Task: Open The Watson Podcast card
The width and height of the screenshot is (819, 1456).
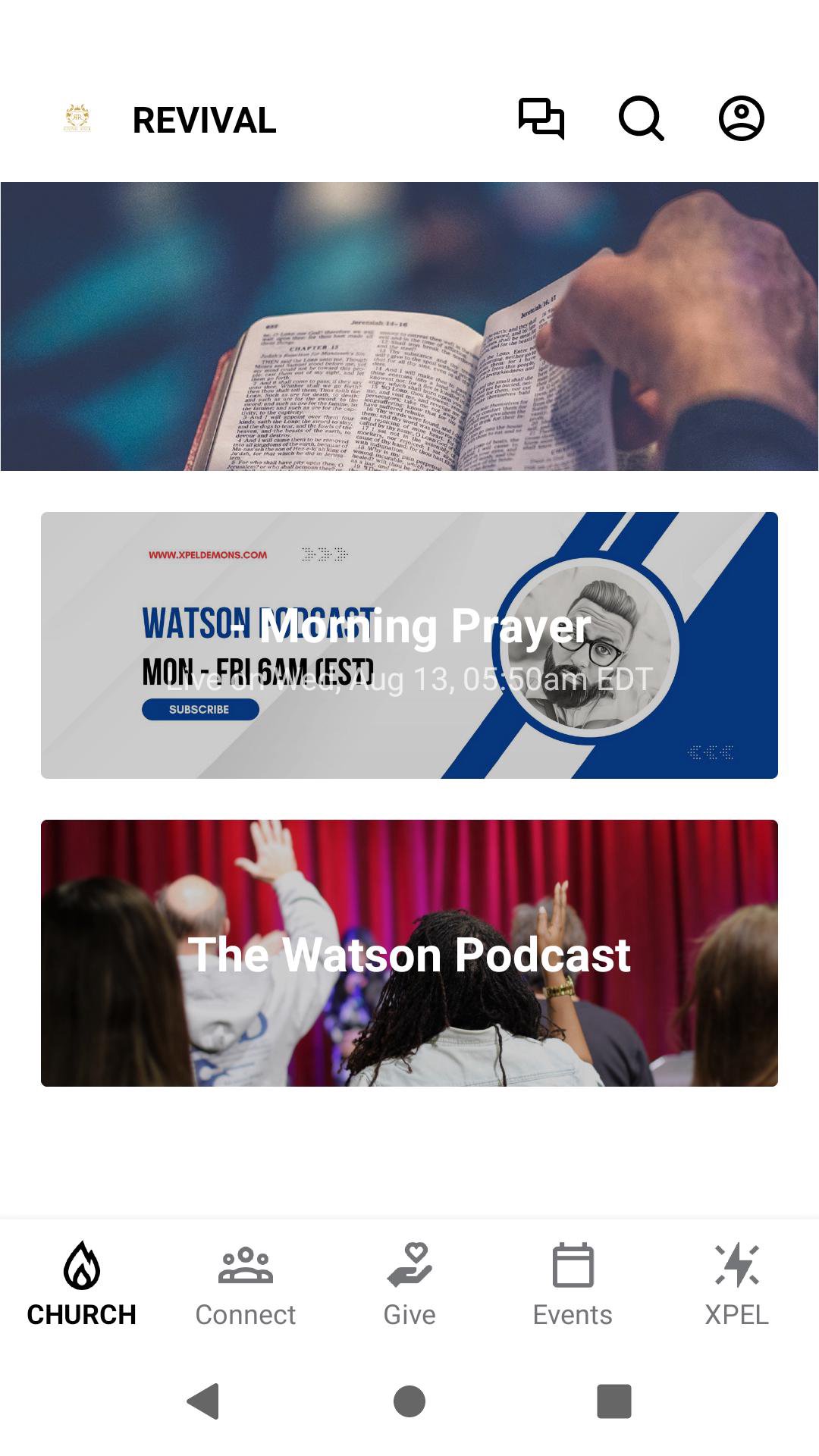Action: pyautogui.click(x=409, y=952)
